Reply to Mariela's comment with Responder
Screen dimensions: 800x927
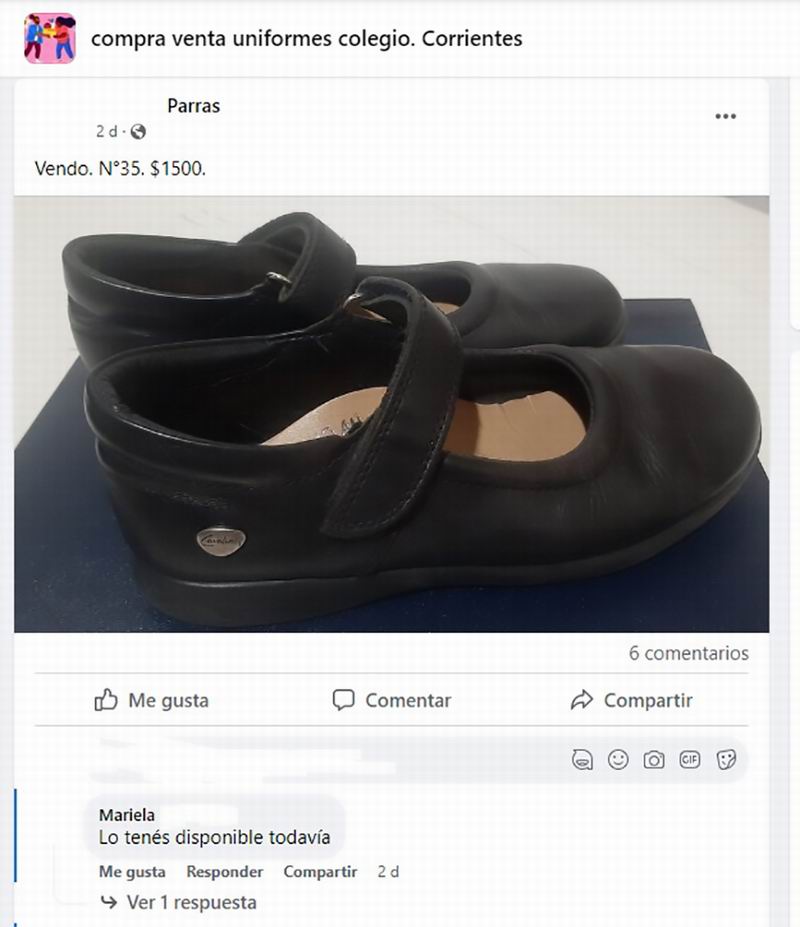click(224, 872)
